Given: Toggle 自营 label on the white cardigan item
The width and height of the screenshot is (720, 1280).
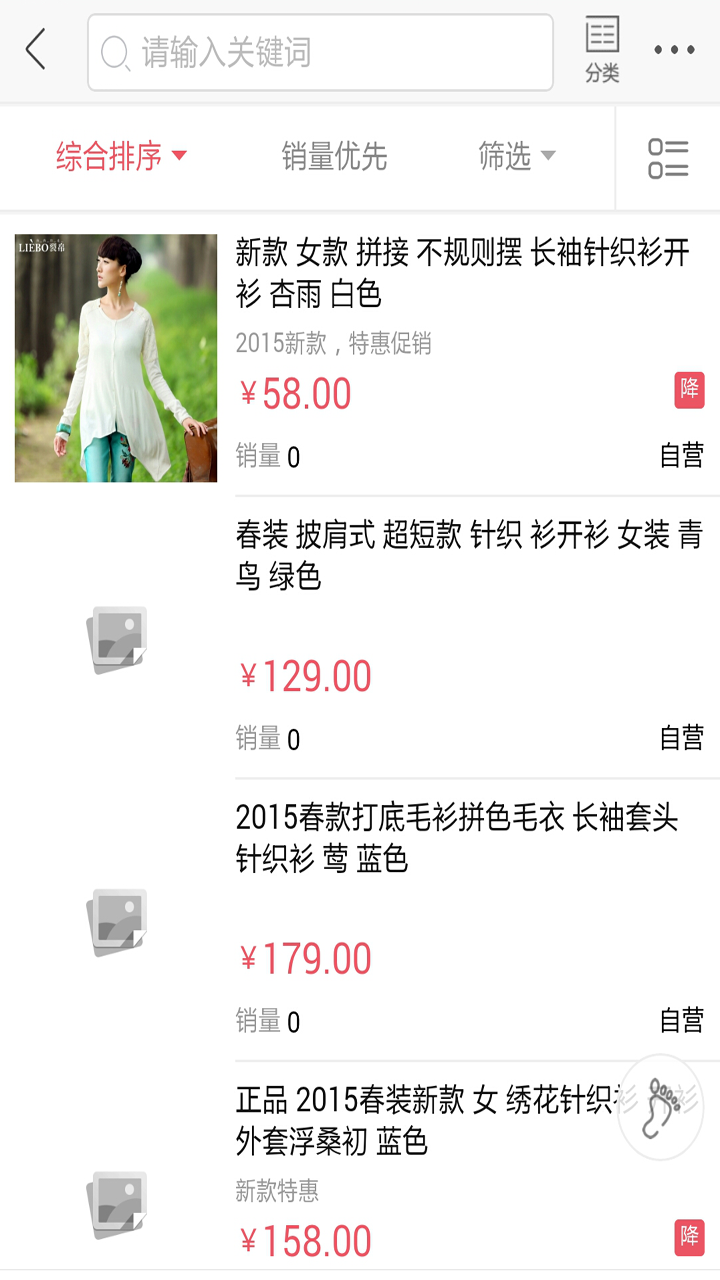Looking at the screenshot, I should [681, 456].
